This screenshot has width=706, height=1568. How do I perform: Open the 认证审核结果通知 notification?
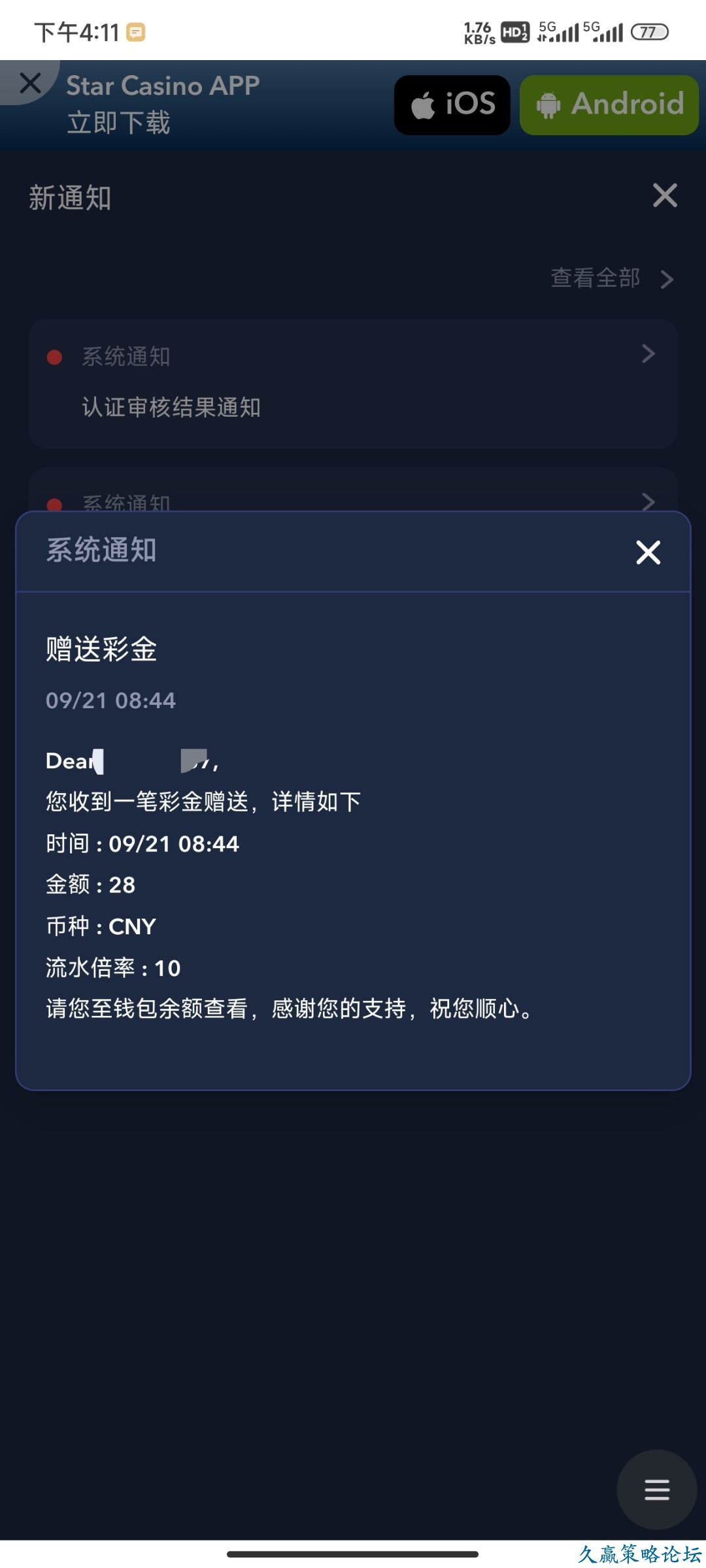(353, 384)
